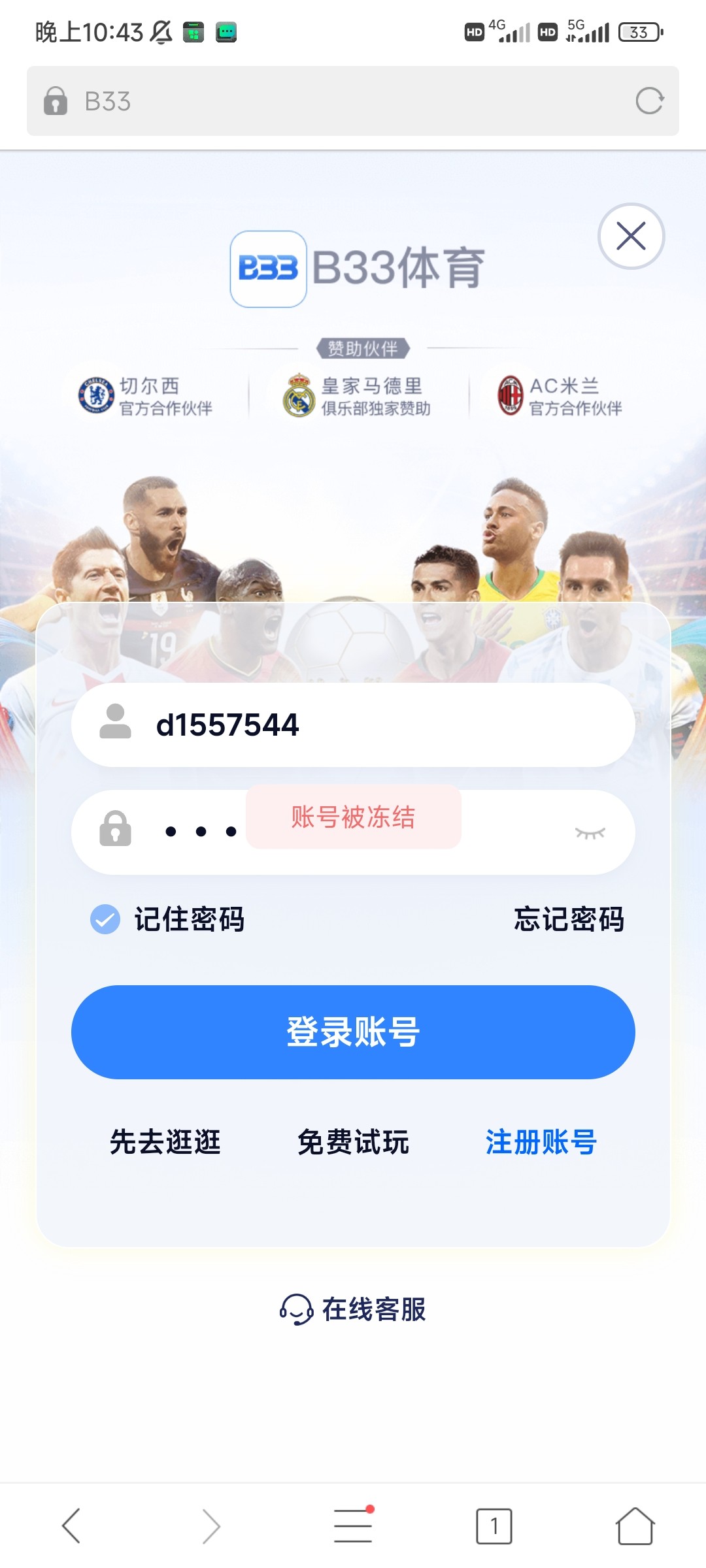Contact 在线客服 online support
706x1568 pixels.
tap(353, 1309)
